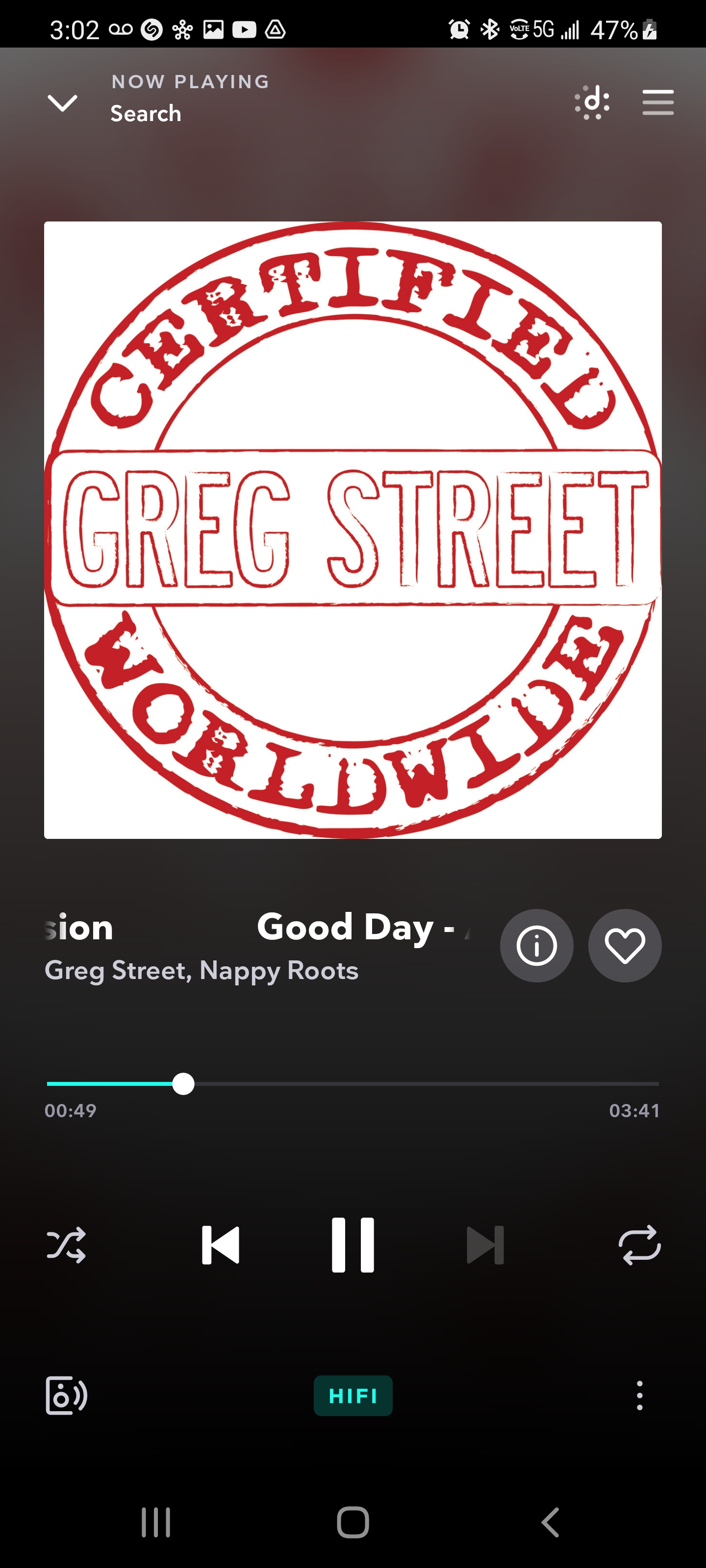The width and height of the screenshot is (706, 1568).
Task: Show track info for Good Day
Action: point(536,945)
